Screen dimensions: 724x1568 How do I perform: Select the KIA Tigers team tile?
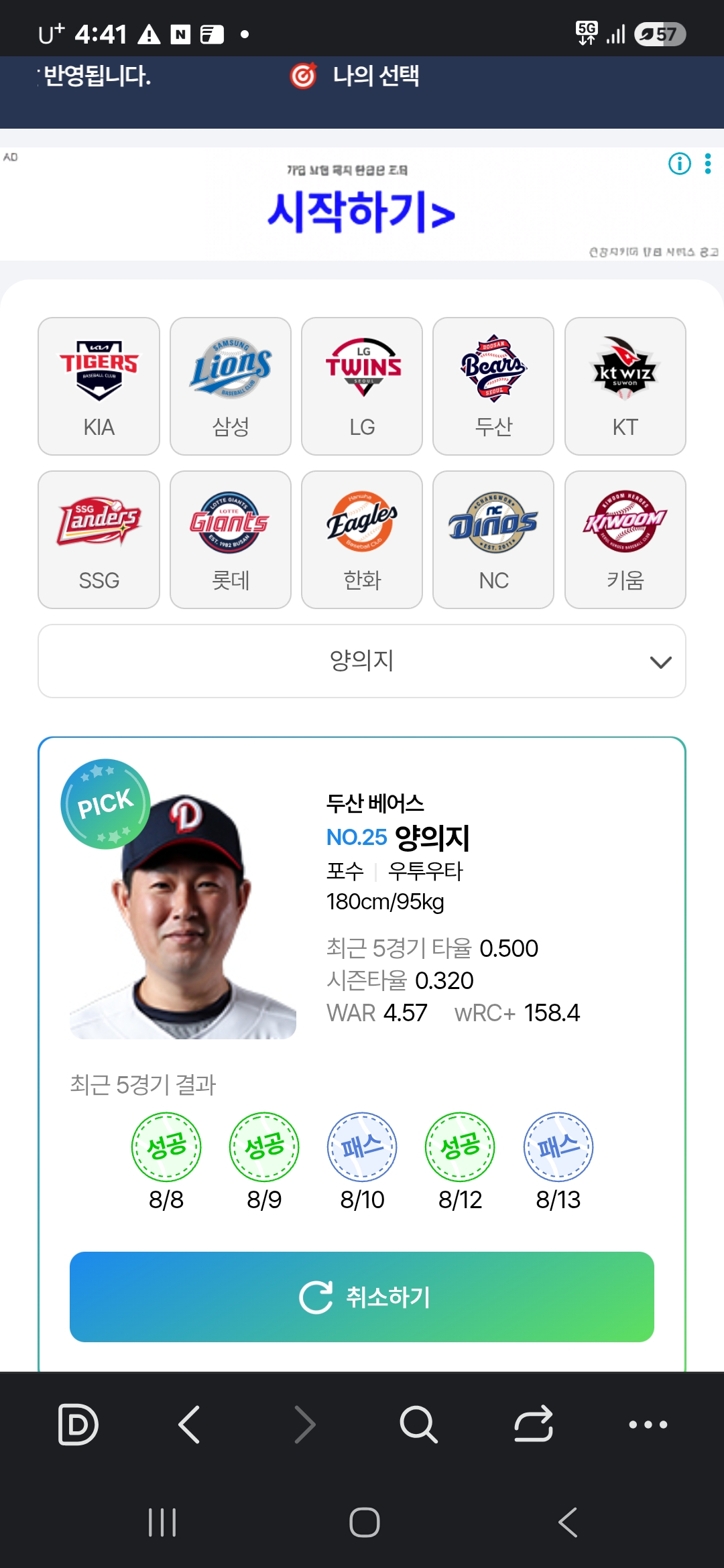coord(99,386)
